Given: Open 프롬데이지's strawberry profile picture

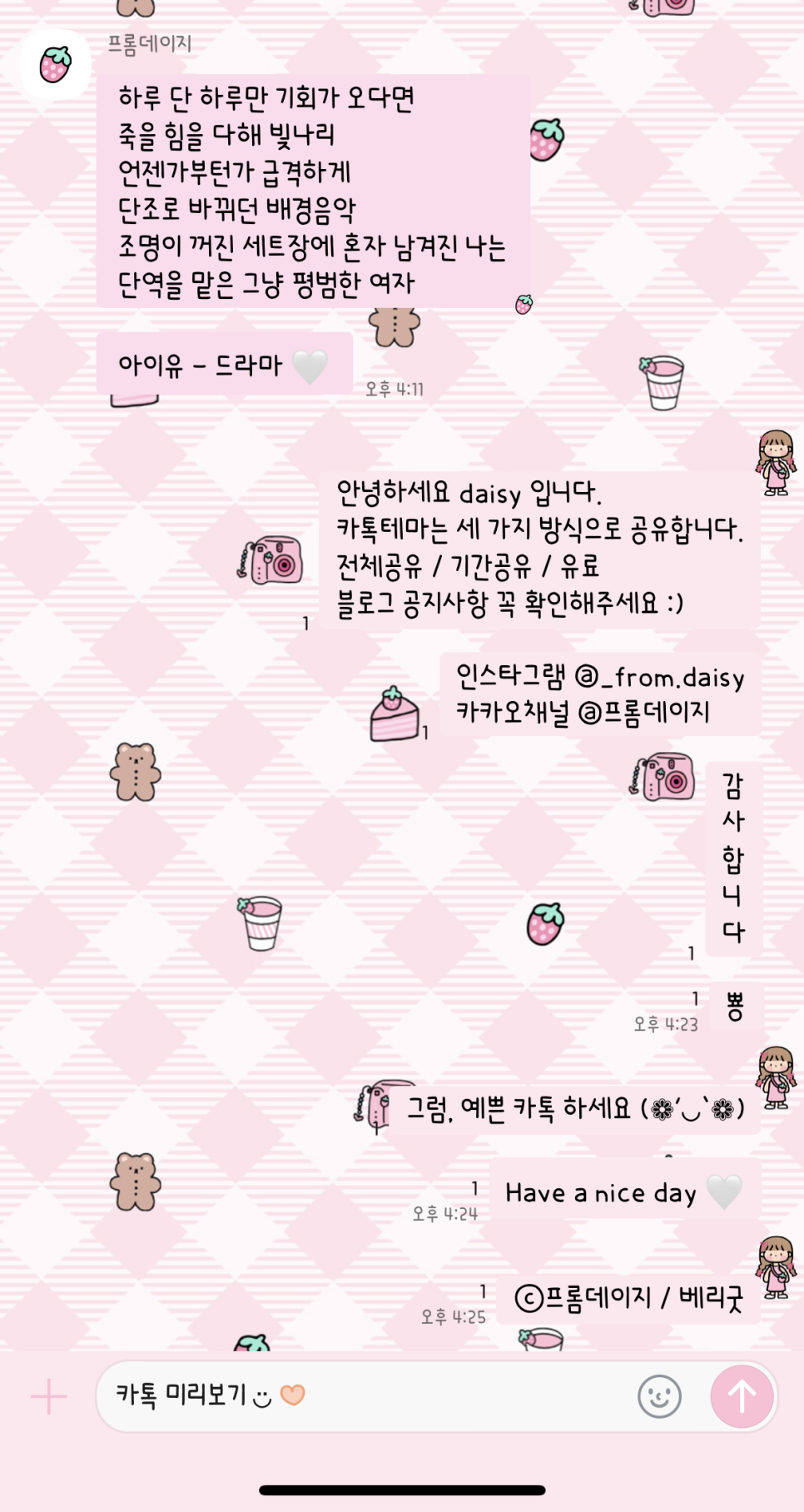Looking at the screenshot, I should (x=56, y=64).
